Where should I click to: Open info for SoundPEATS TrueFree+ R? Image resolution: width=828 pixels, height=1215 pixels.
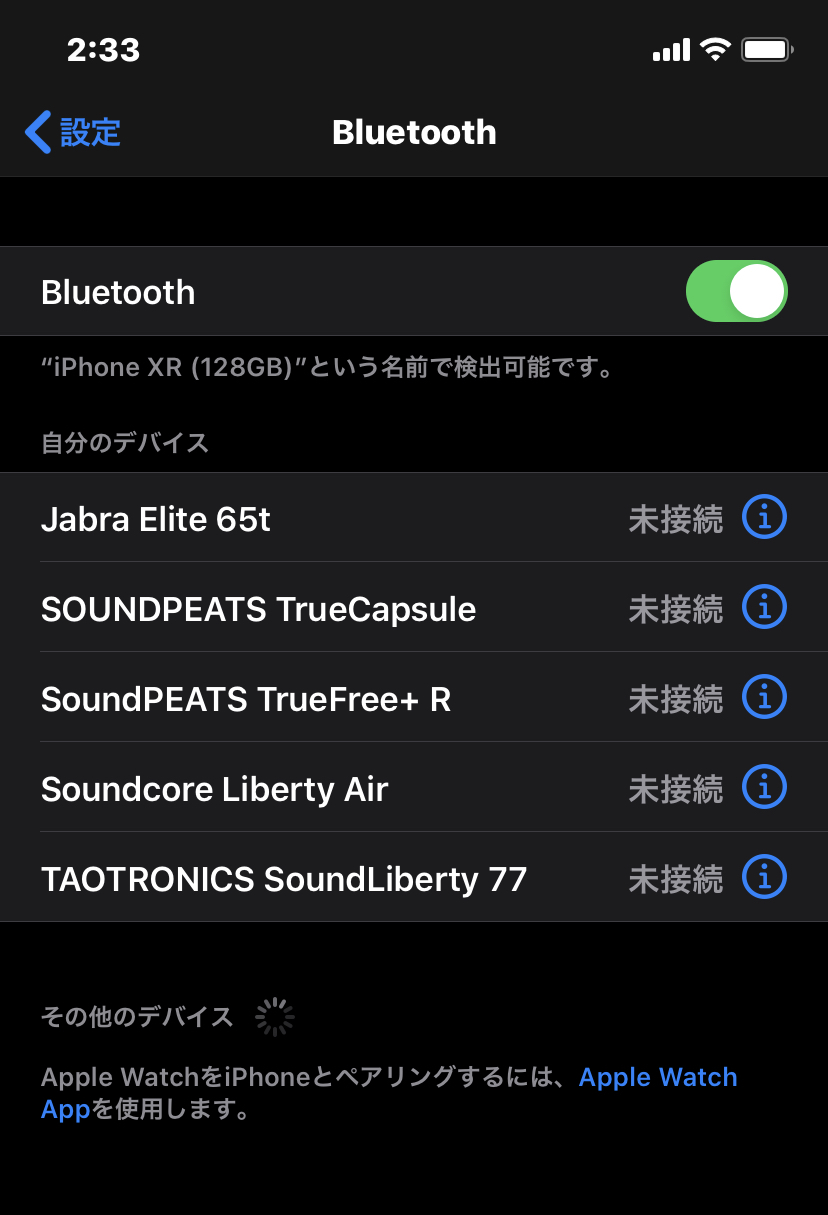(x=764, y=697)
